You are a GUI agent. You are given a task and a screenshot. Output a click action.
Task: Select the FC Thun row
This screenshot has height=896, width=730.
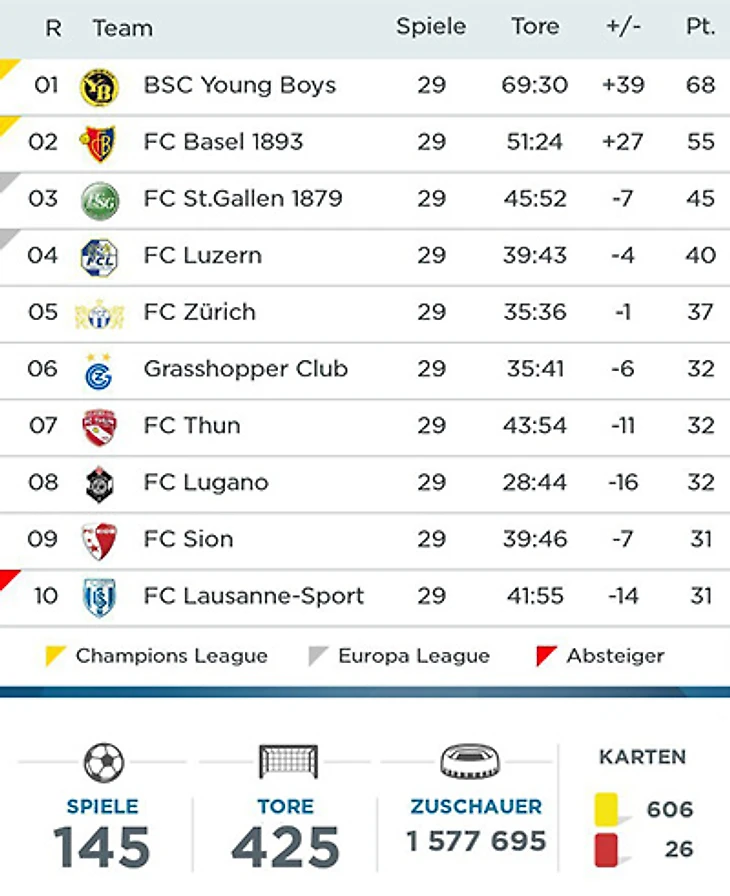coord(192,426)
